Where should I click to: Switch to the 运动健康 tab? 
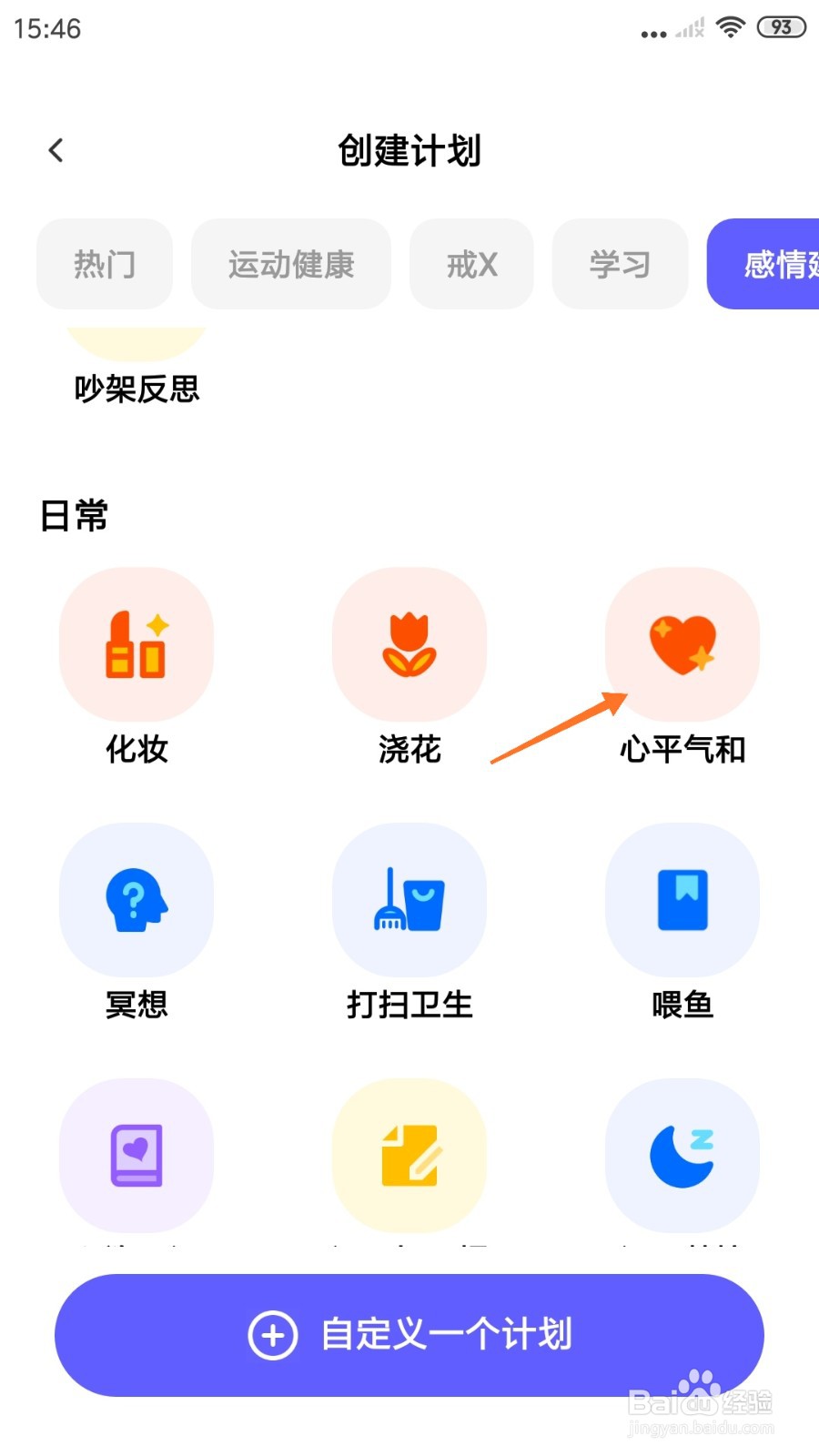291,264
